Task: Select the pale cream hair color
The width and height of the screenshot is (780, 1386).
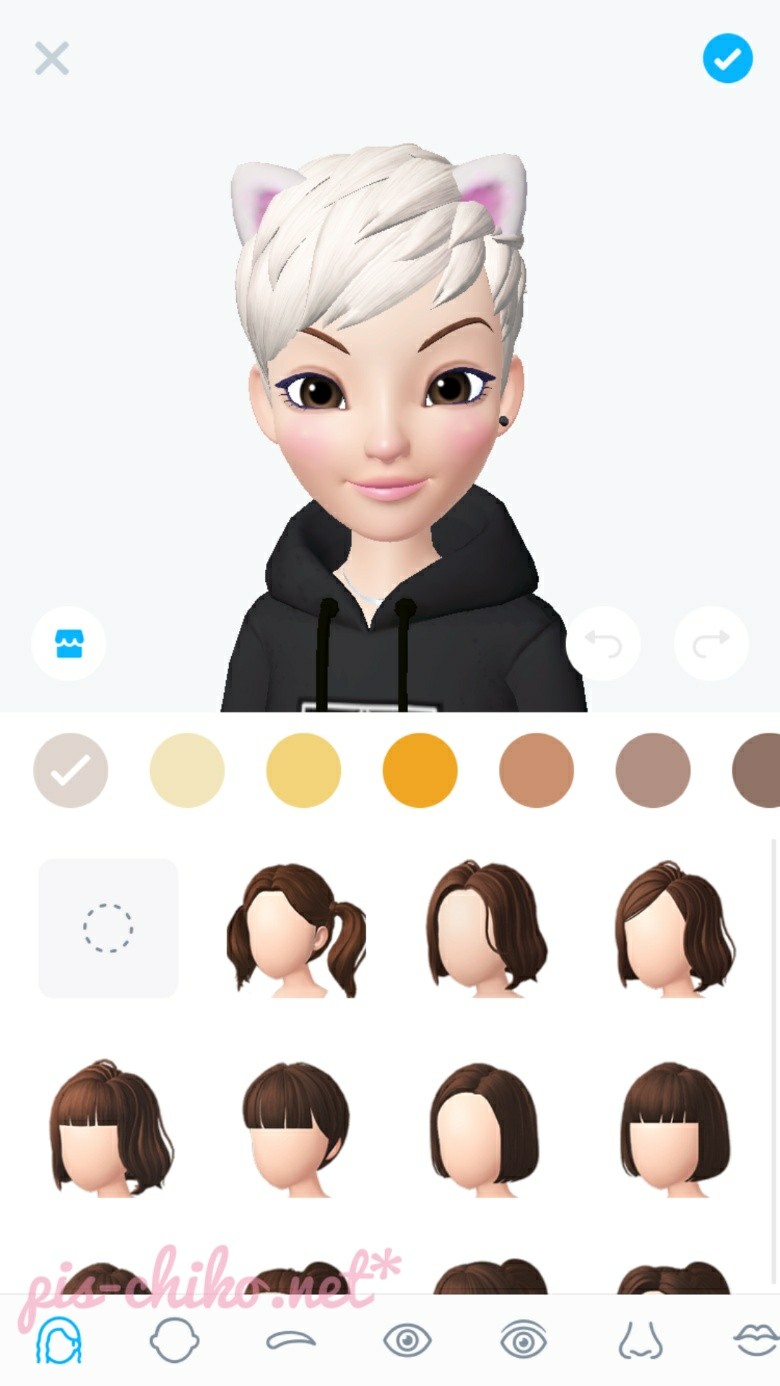Action: pyautogui.click(x=187, y=770)
